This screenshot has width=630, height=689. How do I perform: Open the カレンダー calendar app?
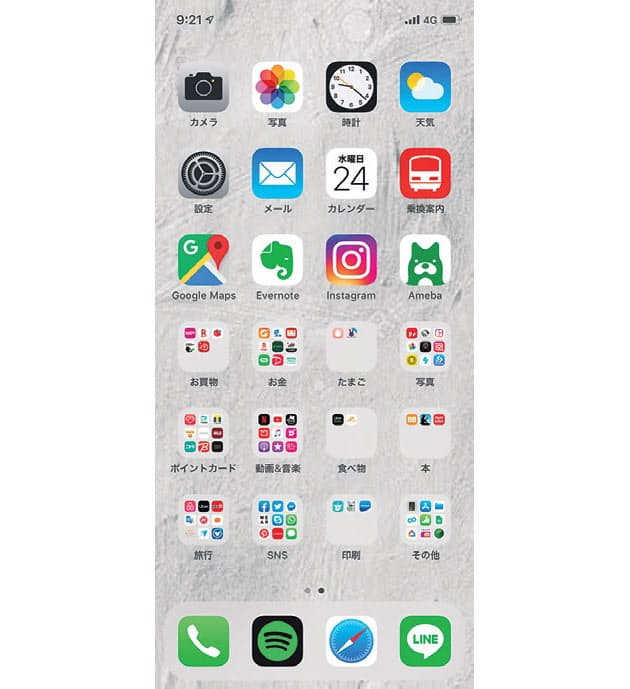pos(351,174)
